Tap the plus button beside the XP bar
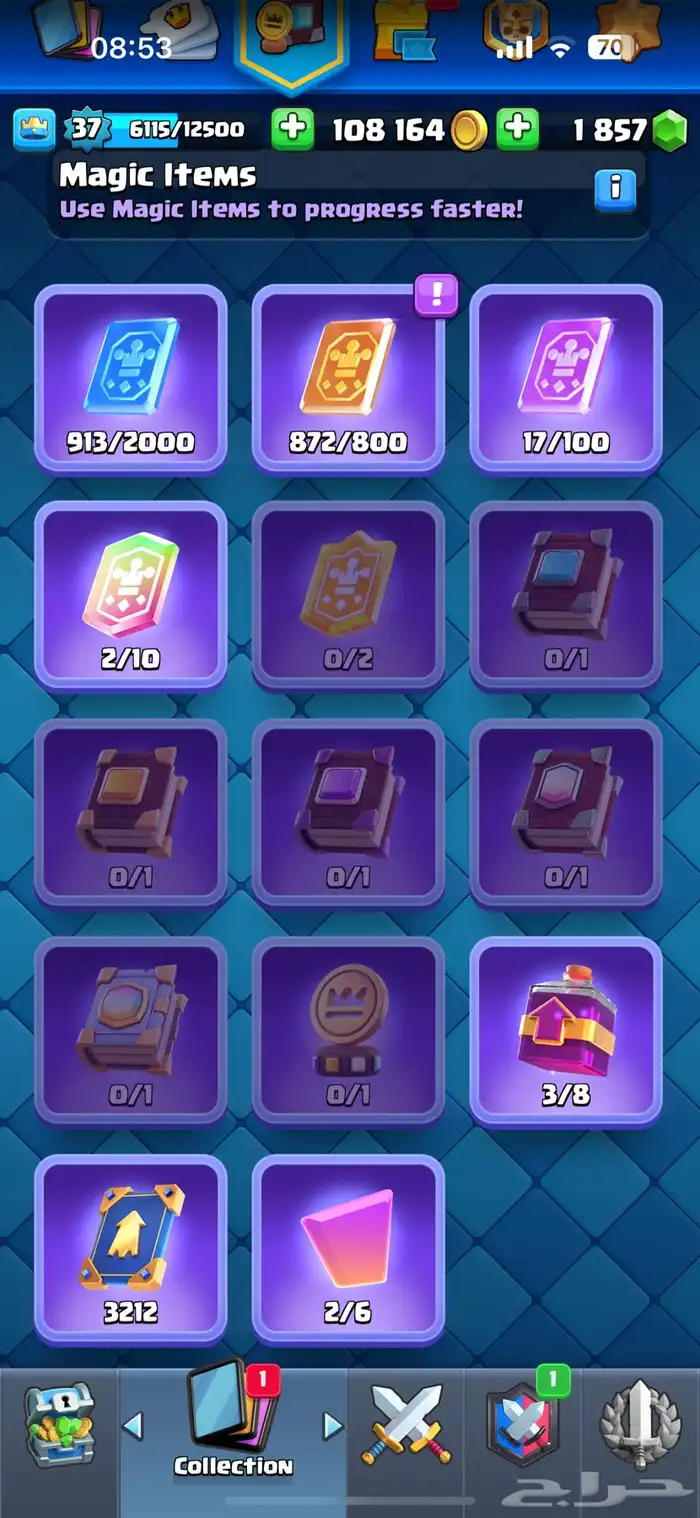This screenshot has height=1518, width=700. (x=292, y=129)
